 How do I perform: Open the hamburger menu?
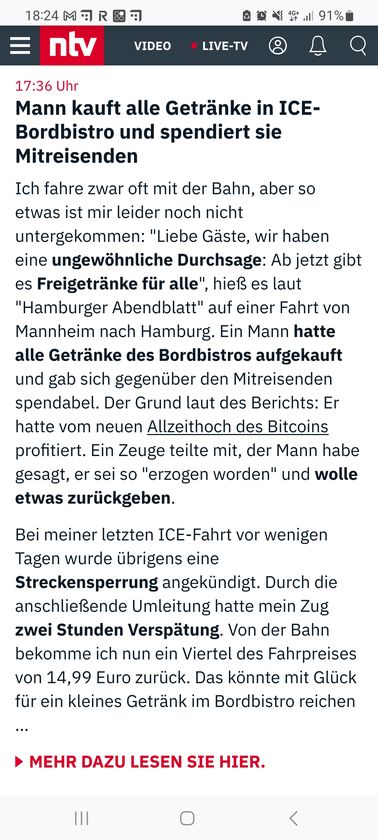pos(20,46)
